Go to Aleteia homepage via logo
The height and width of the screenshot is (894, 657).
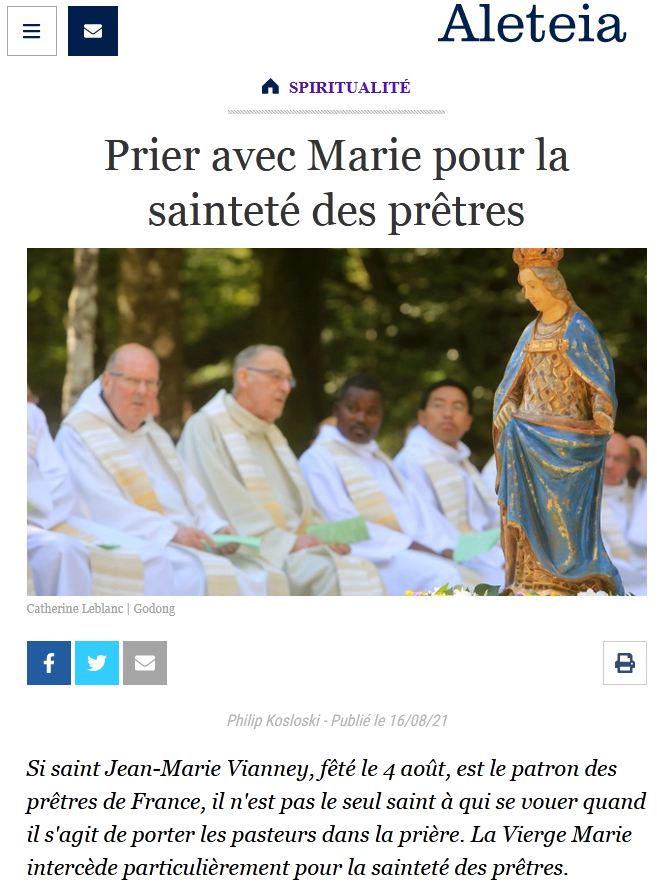click(x=531, y=25)
